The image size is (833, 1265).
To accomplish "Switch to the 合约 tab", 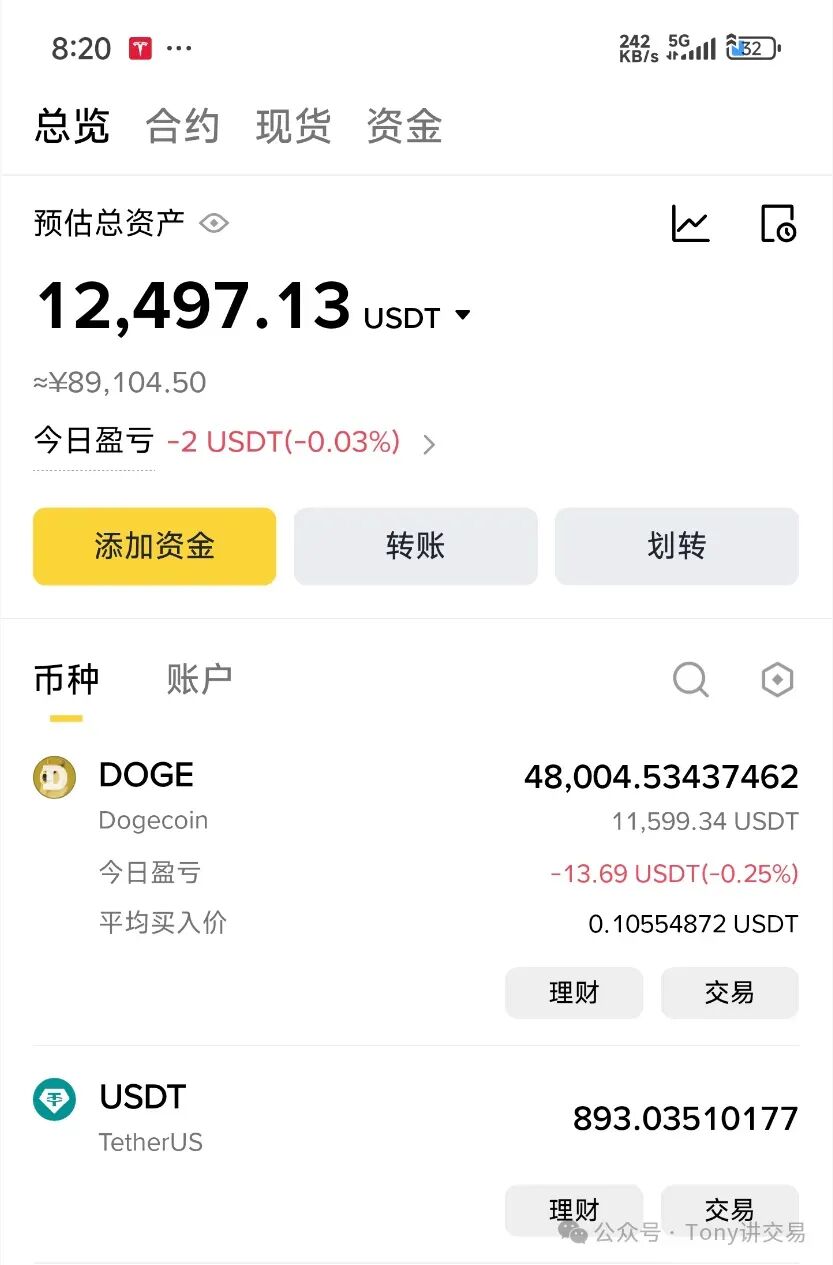I will [182, 124].
